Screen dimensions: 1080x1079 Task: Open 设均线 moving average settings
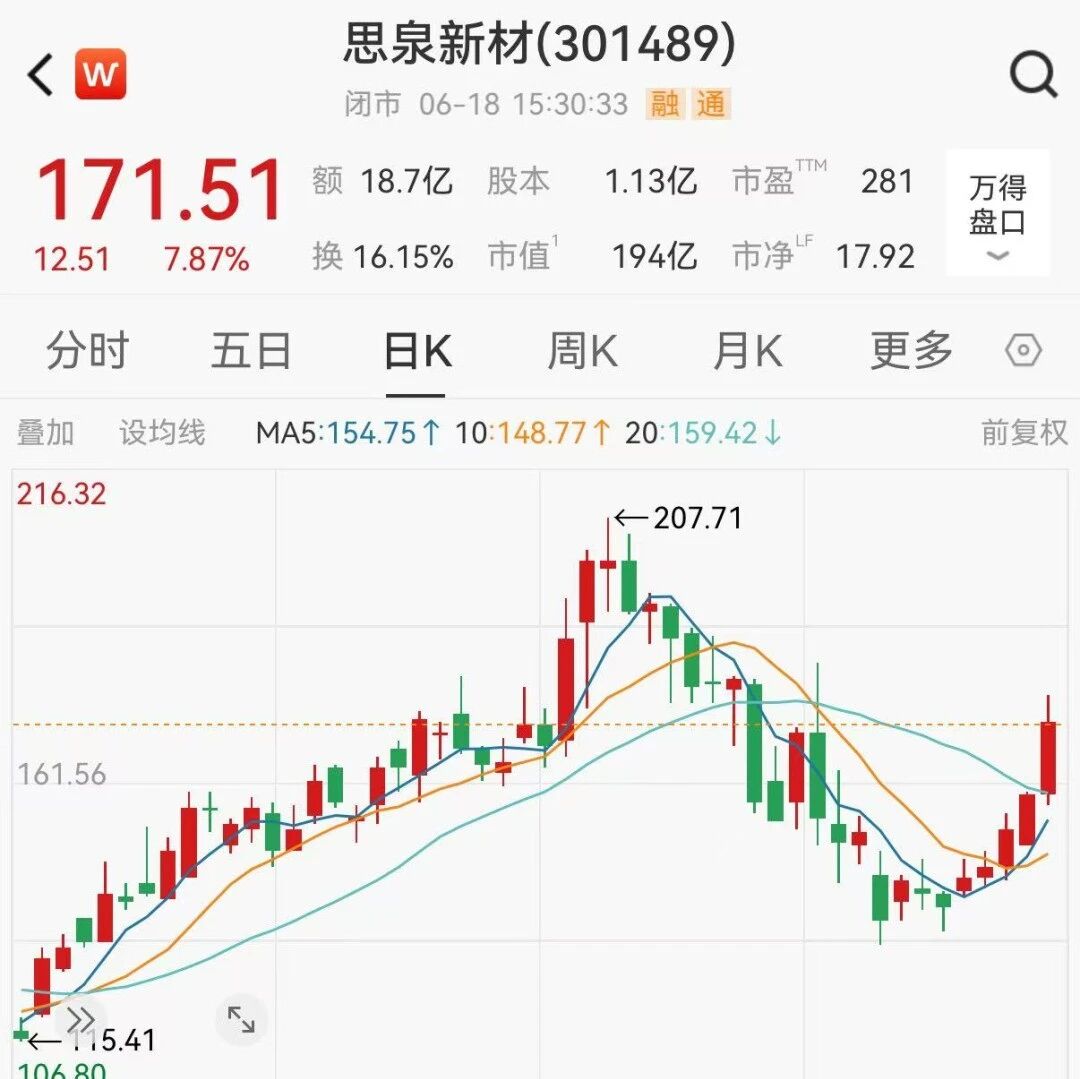[x=163, y=433]
